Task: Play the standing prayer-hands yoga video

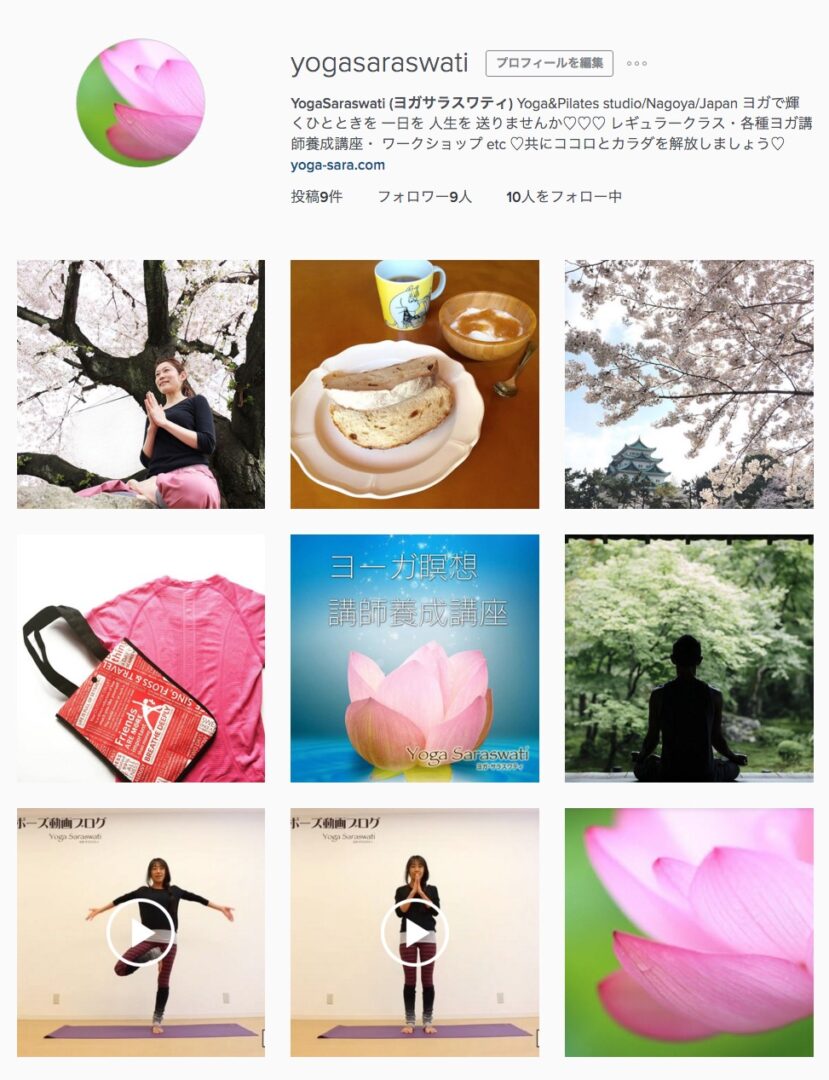Action: point(414,932)
